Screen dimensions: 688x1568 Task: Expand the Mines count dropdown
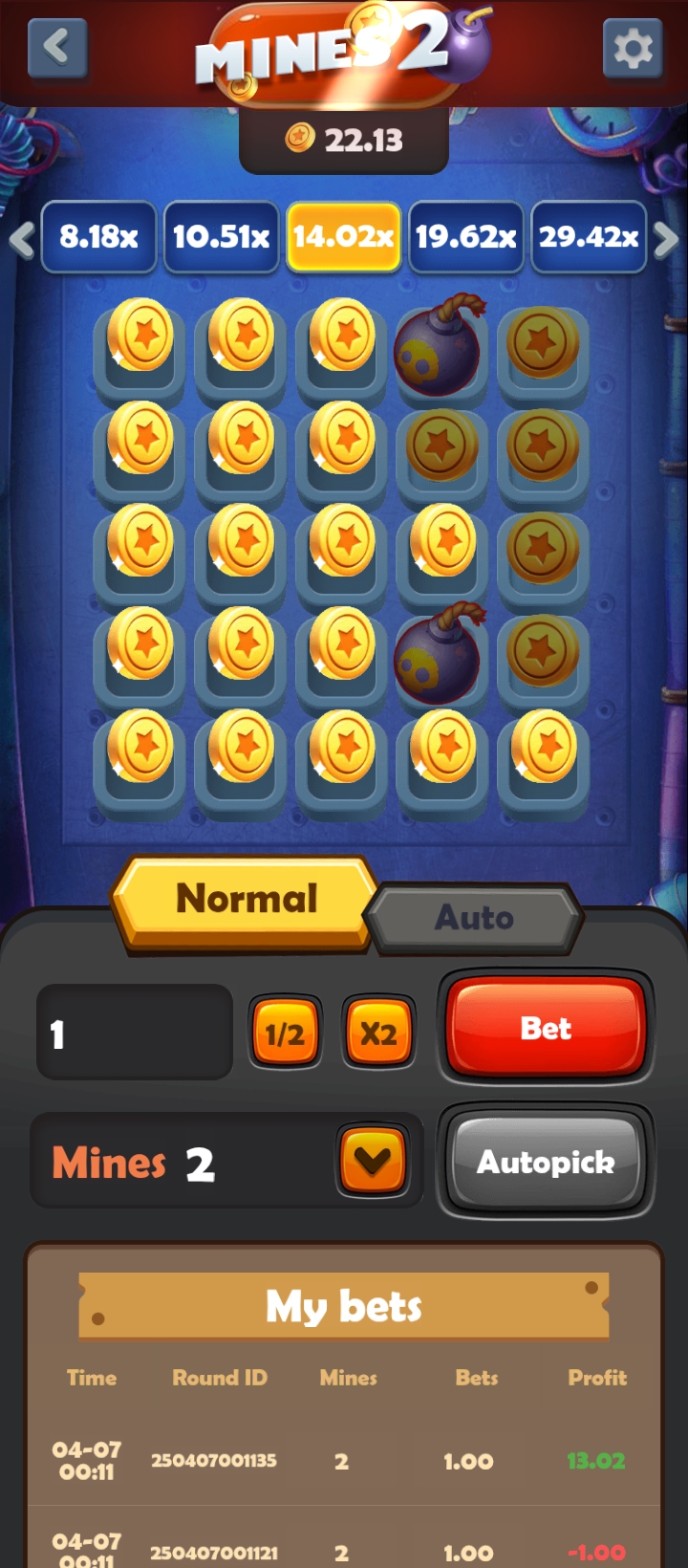pyautogui.click(x=372, y=1161)
